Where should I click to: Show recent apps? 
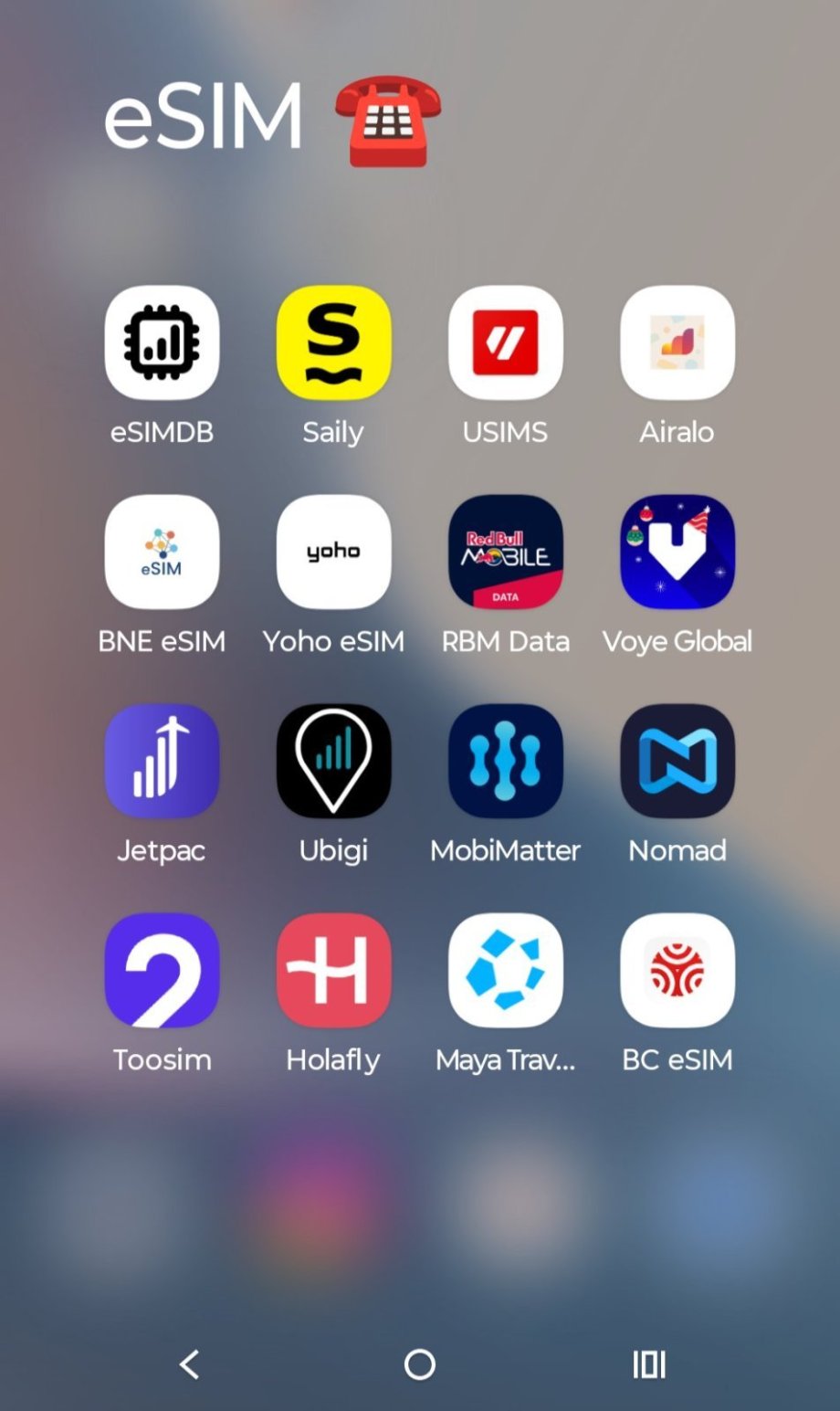(x=649, y=1364)
